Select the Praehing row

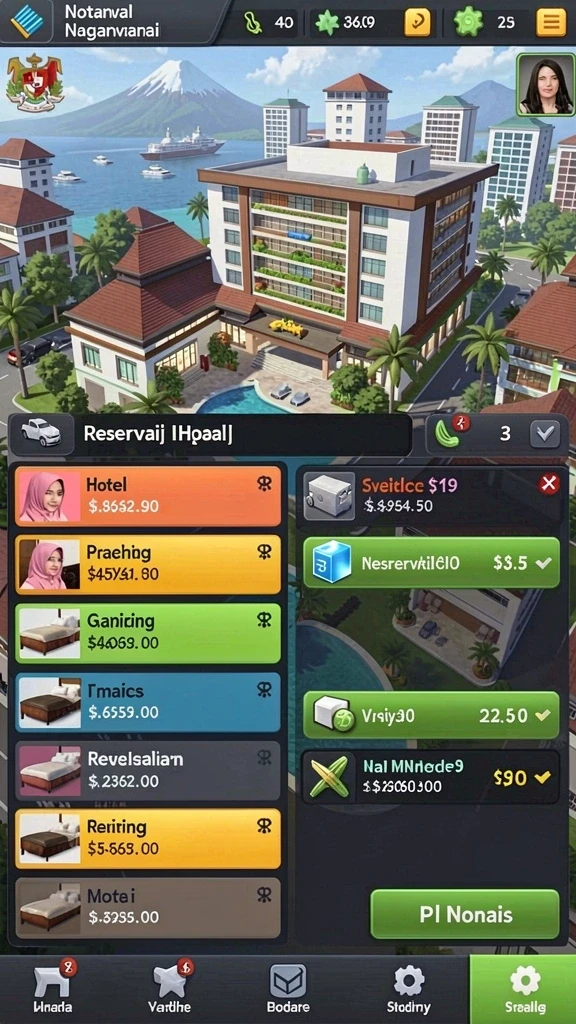click(x=148, y=564)
